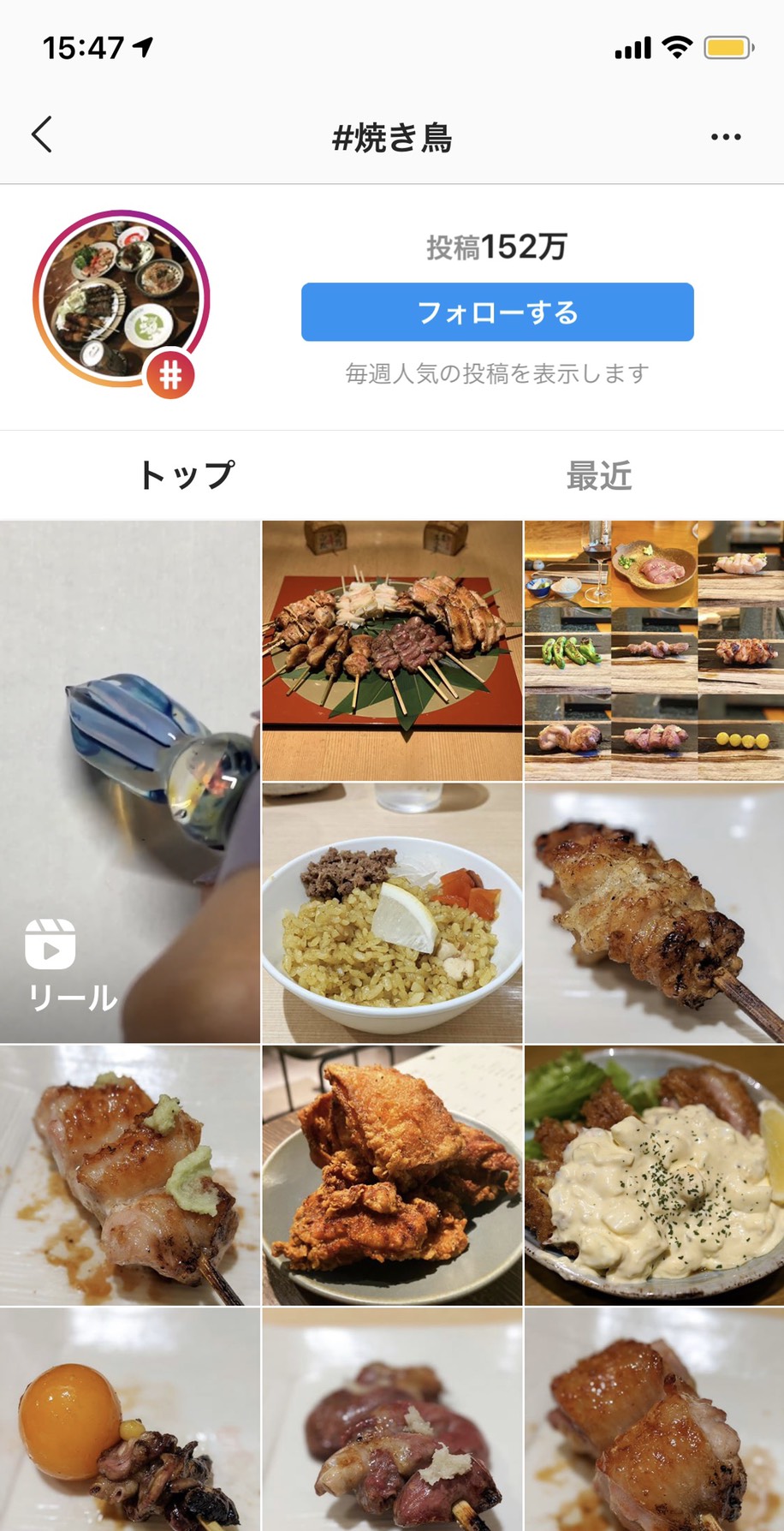Open the three-dot overflow menu
784x1531 pixels.
[x=725, y=137]
